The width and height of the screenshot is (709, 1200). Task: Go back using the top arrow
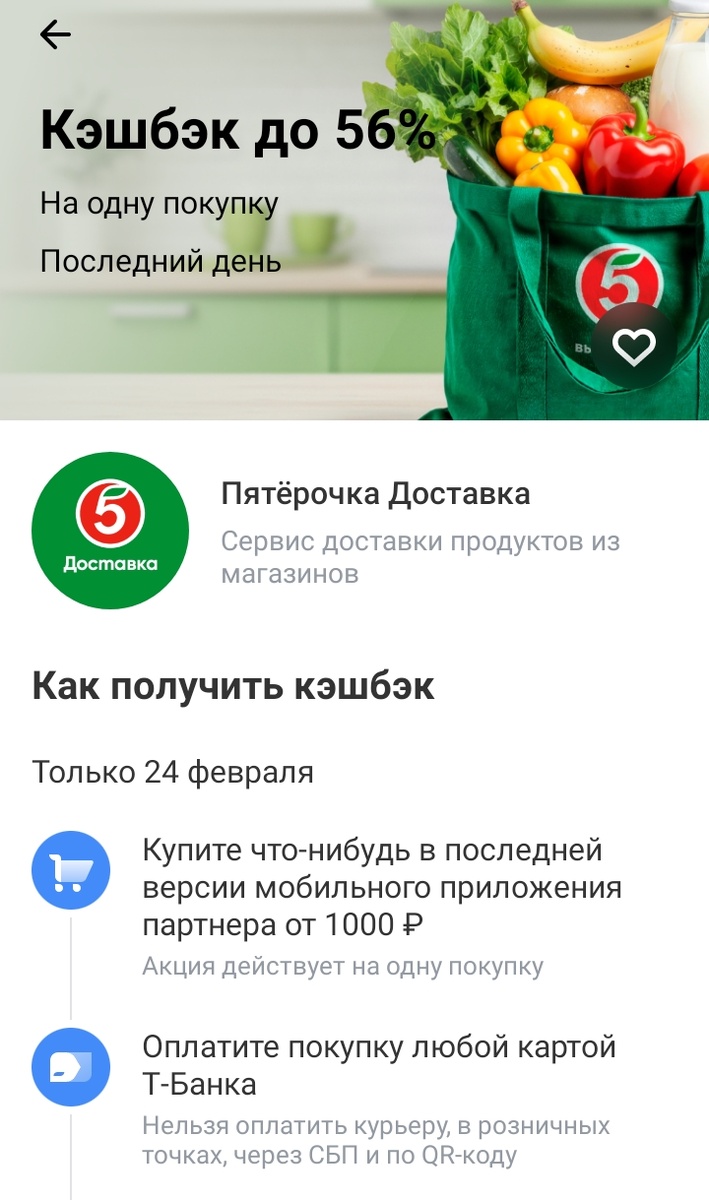(x=55, y=35)
